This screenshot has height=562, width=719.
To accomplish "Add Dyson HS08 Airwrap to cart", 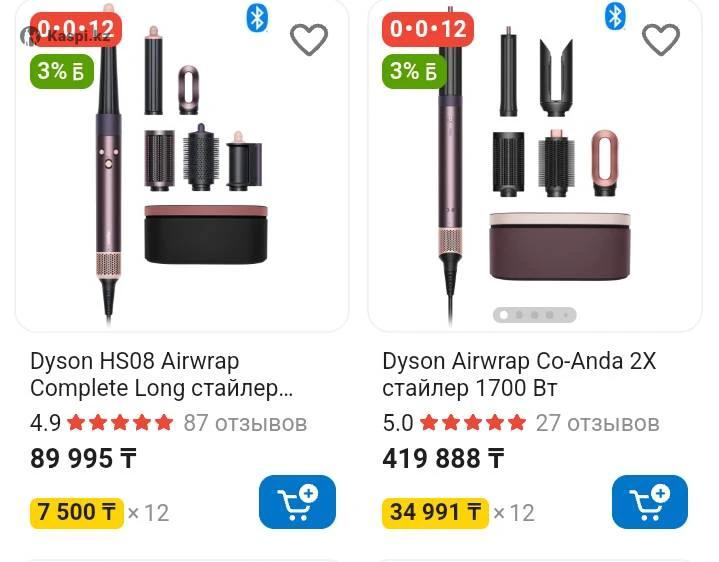I will [297, 502].
